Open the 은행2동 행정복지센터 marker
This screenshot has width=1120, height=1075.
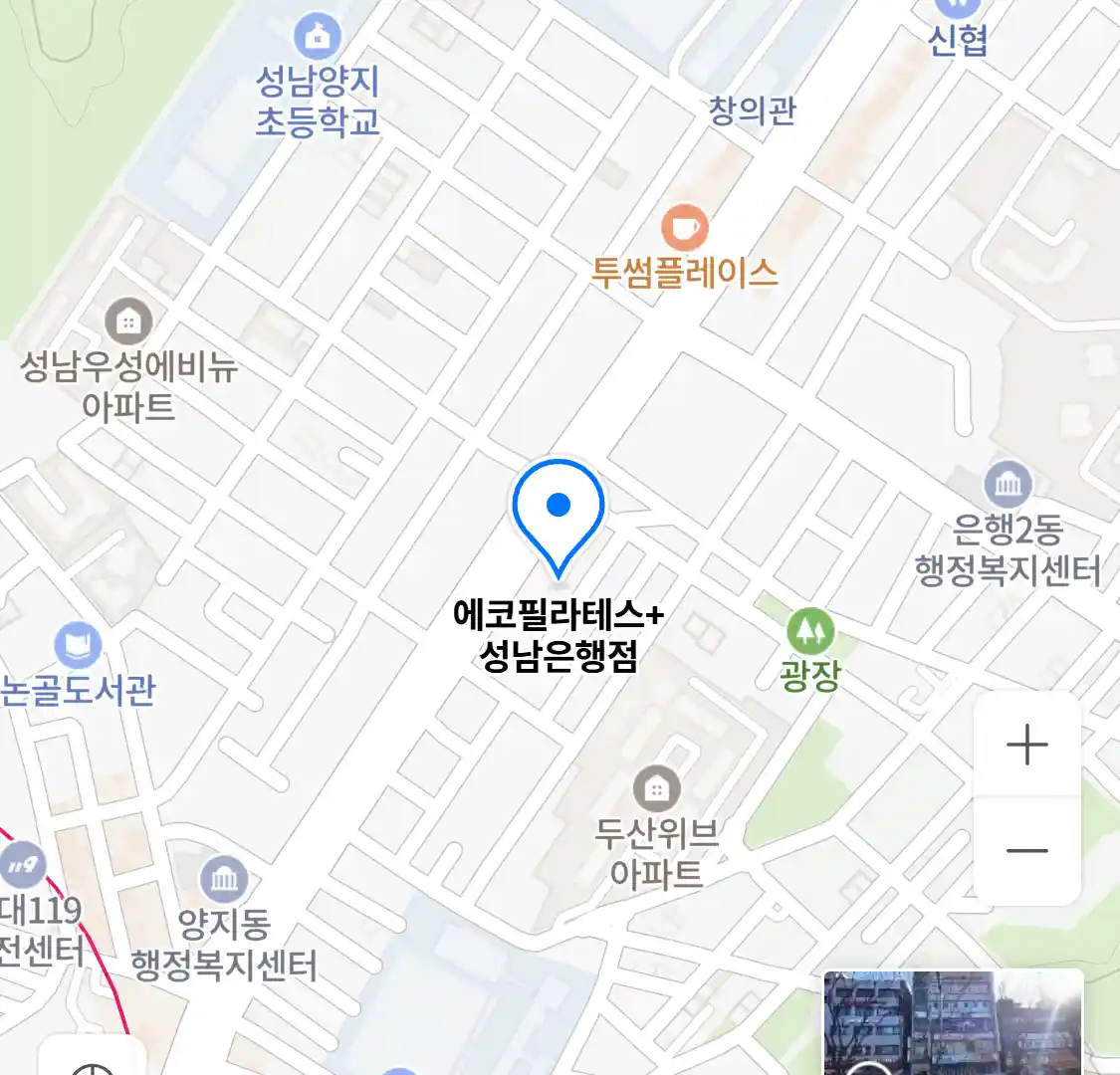point(1008,486)
